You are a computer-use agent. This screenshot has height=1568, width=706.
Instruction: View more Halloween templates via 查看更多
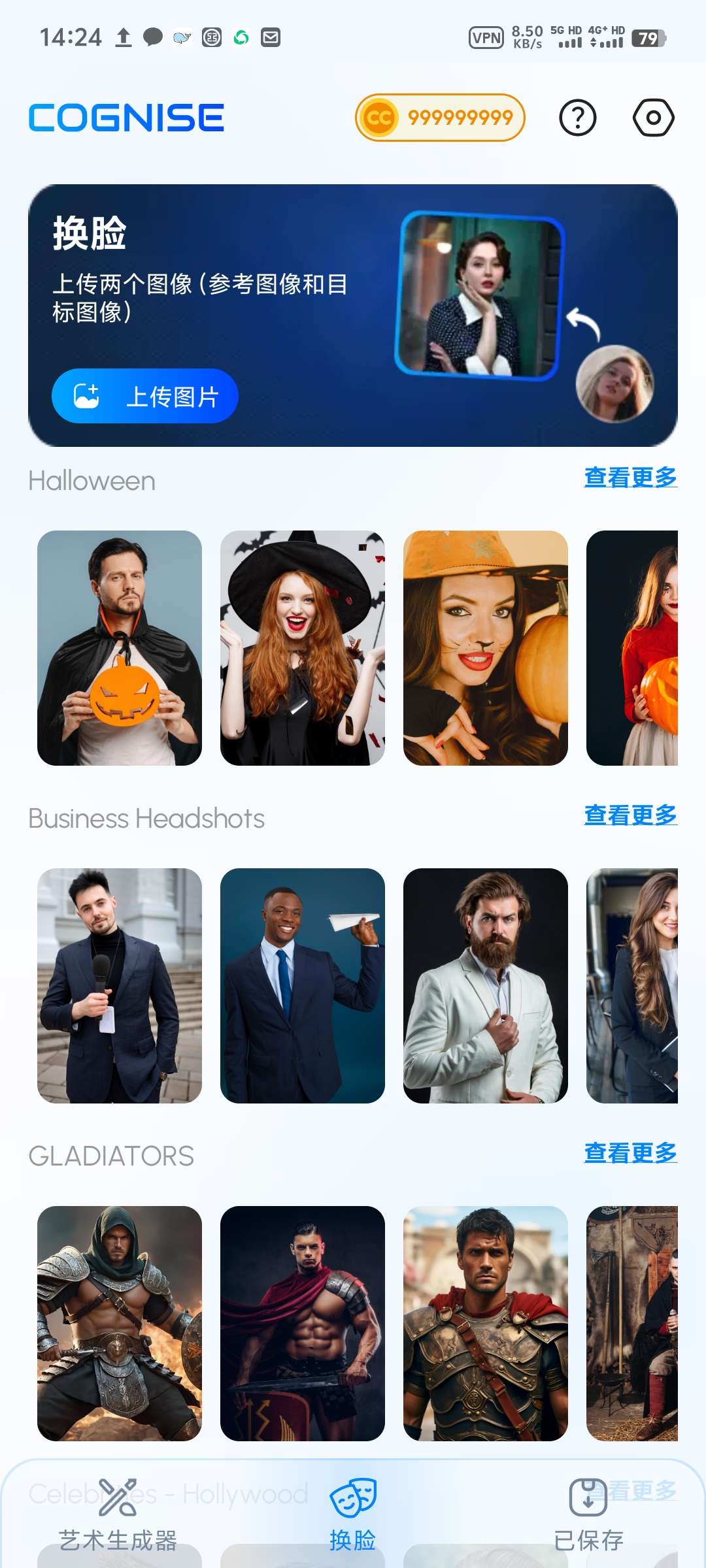point(630,478)
